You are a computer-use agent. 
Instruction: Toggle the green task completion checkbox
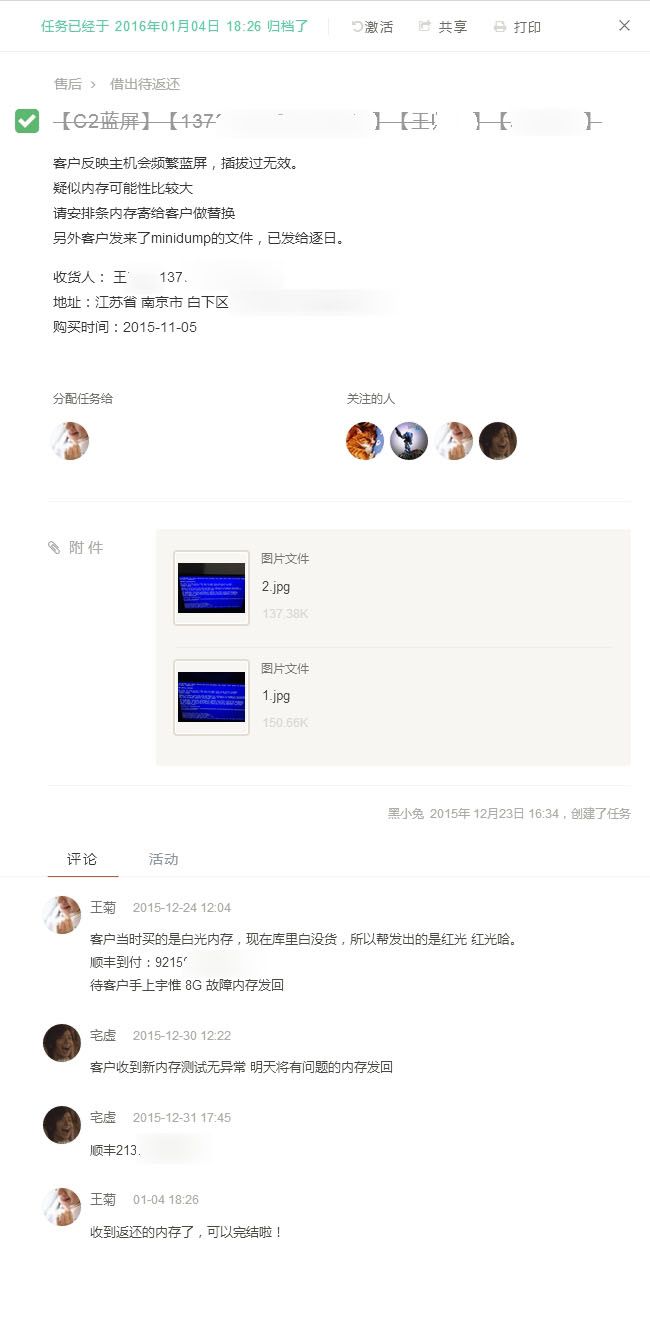pyautogui.click(x=28, y=122)
